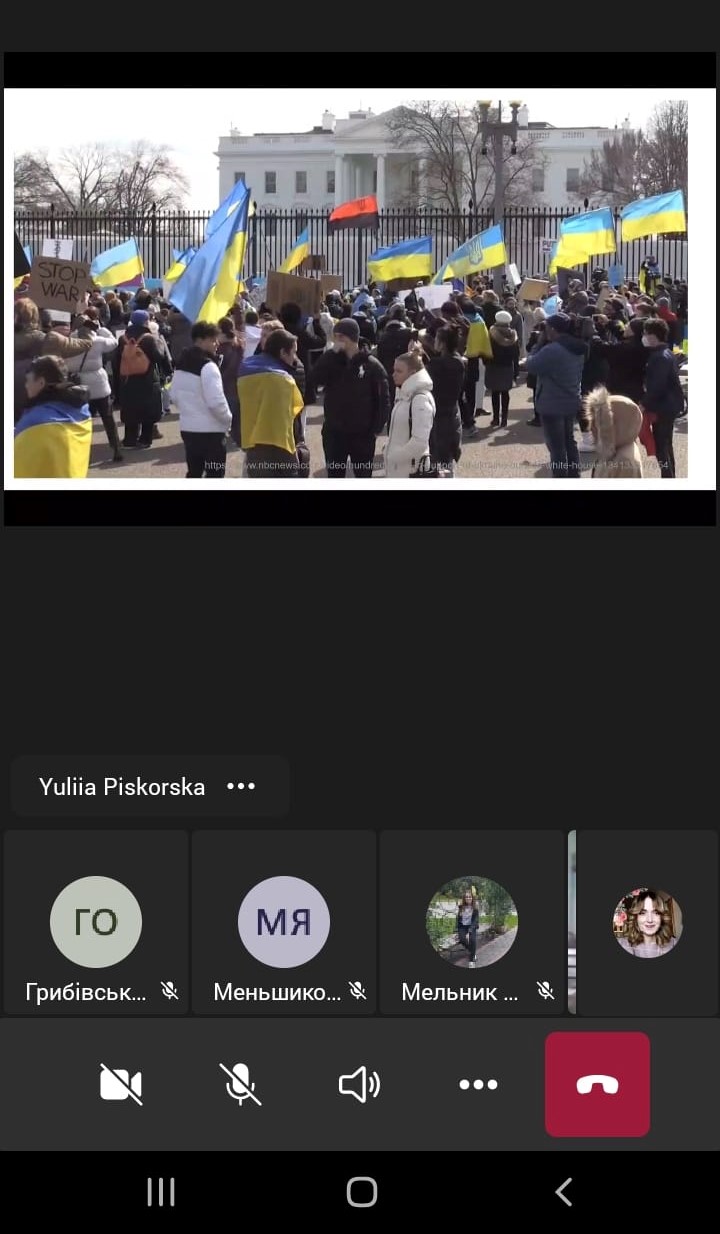The height and width of the screenshot is (1234, 720).
Task: Go back using the system back button
Action: (563, 1192)
